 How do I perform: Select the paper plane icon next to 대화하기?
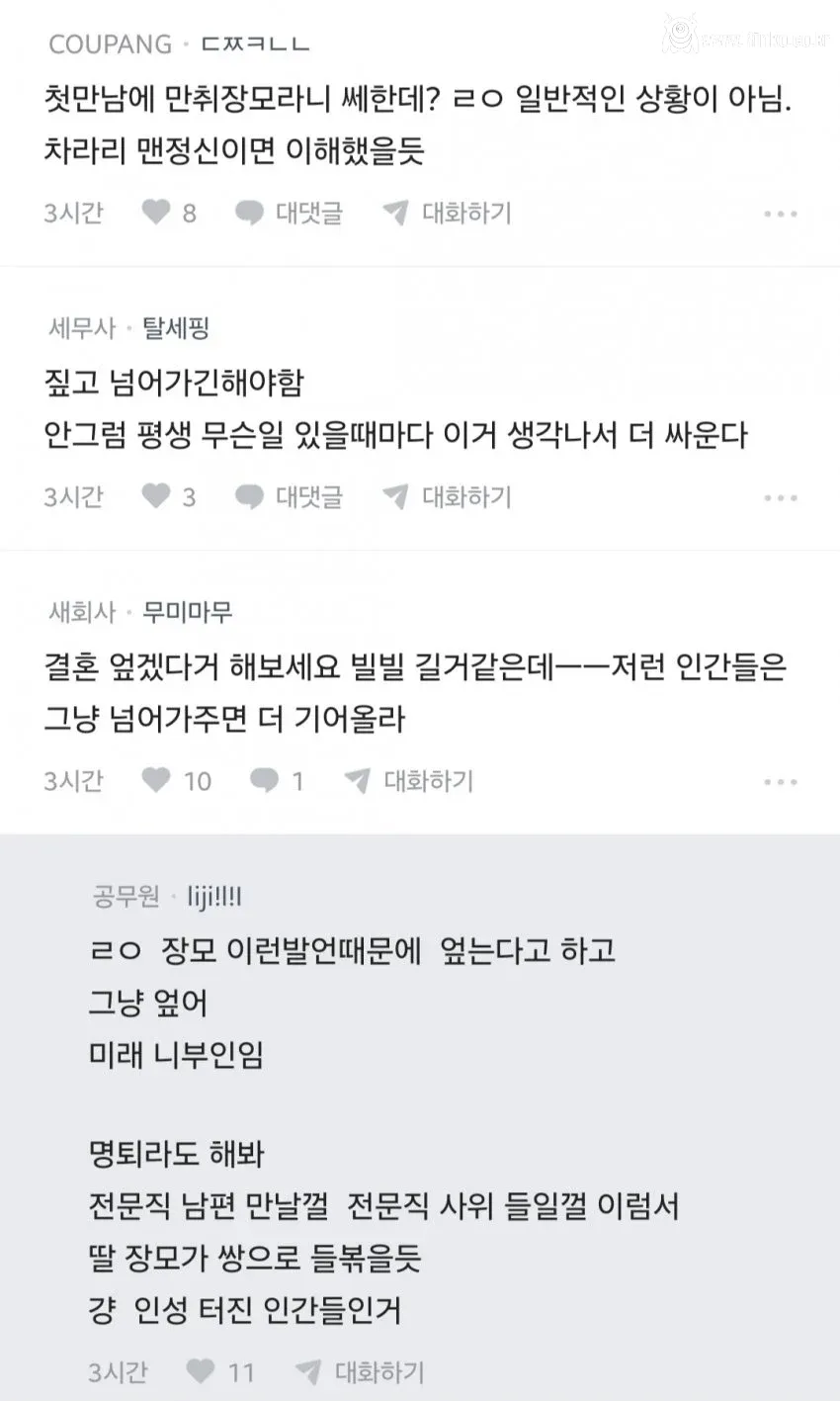coord(395,212)
